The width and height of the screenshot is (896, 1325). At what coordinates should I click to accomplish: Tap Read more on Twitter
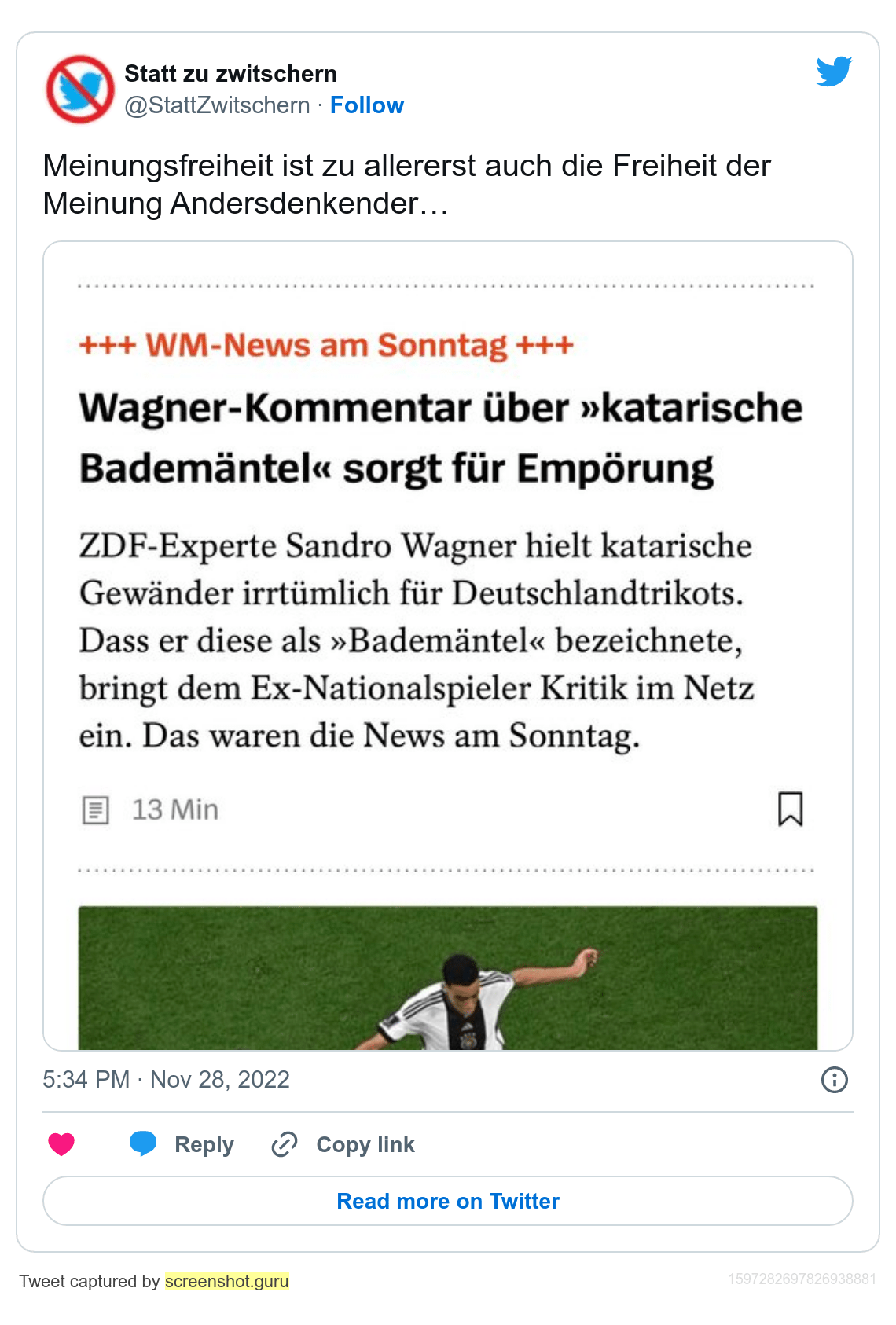point(448,1201)
